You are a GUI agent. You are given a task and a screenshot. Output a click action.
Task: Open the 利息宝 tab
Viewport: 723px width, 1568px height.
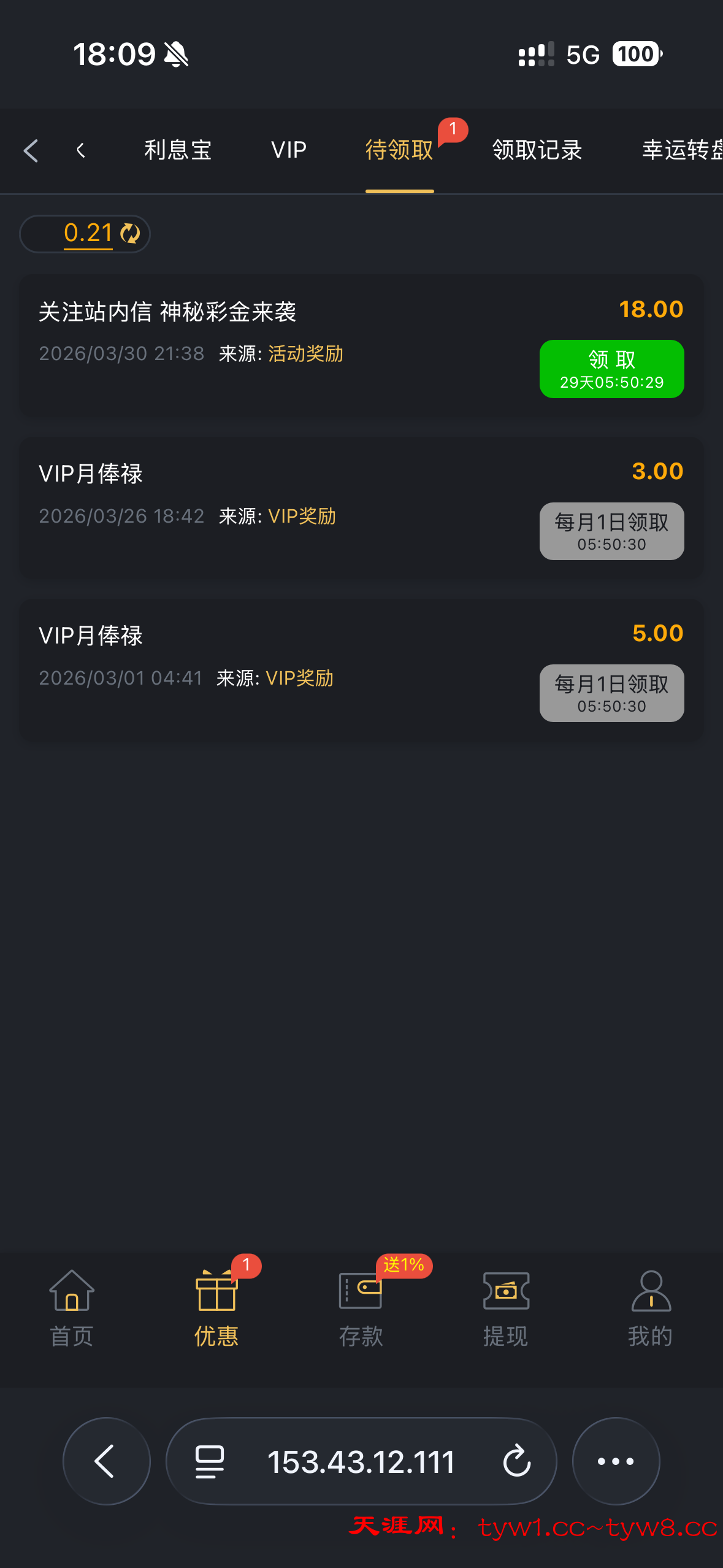coord(178,150)
